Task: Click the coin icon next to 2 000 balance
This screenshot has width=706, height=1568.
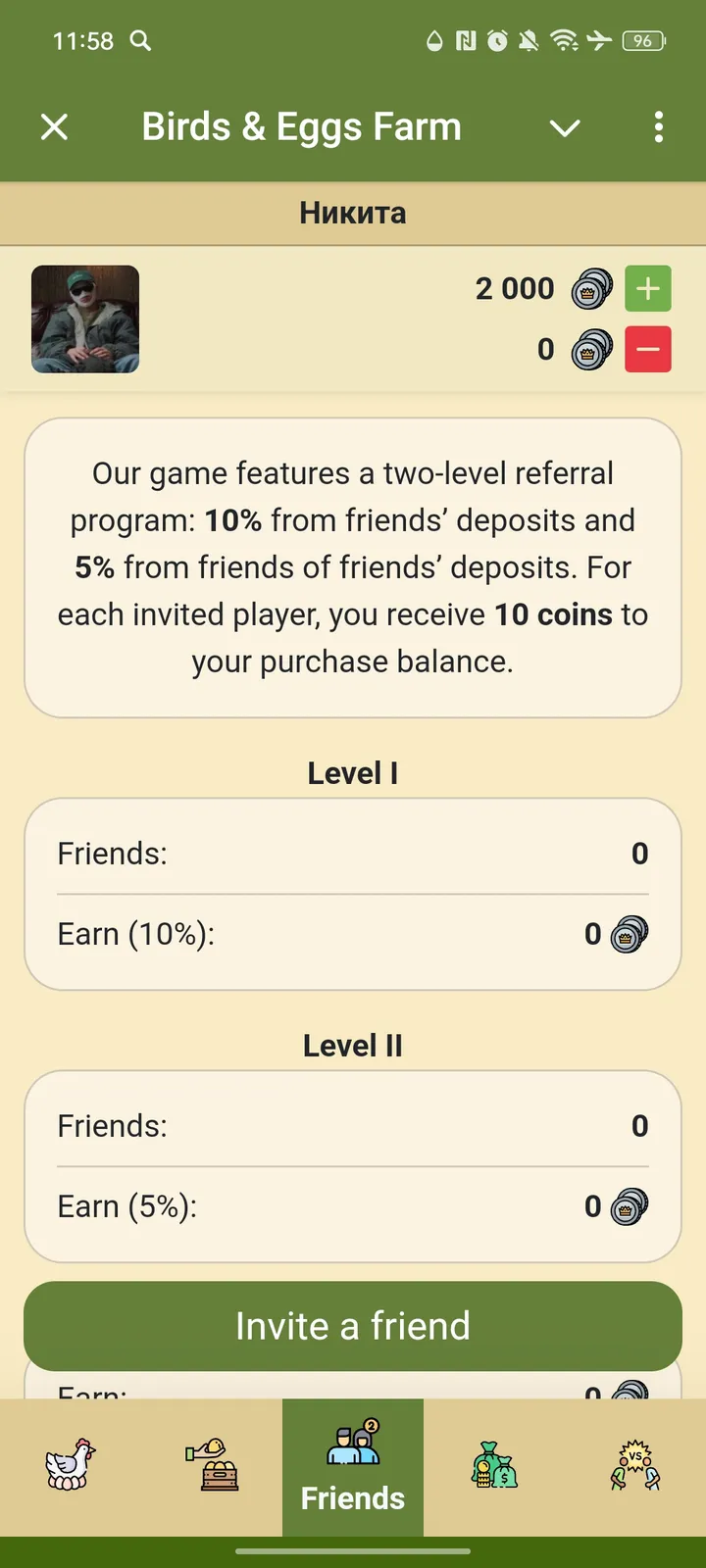Action: tap(591, 288)
